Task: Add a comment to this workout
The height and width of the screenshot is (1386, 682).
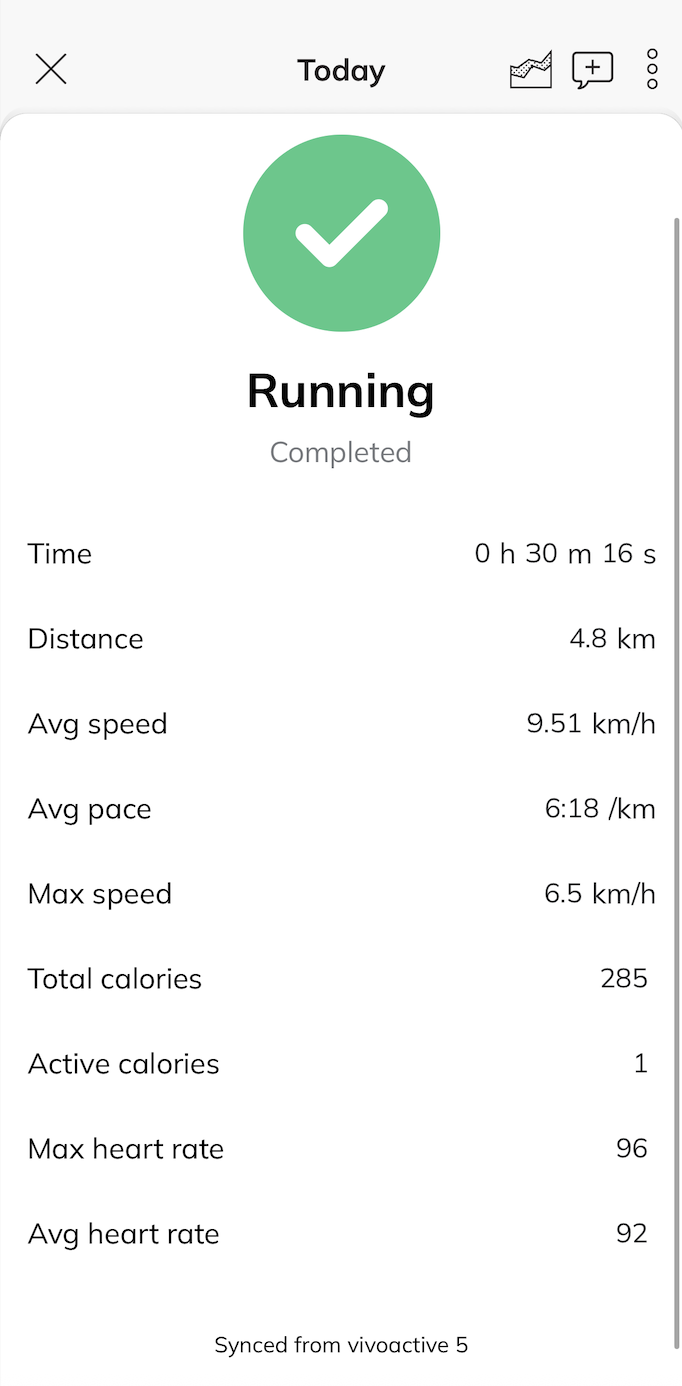Action: coord(592,70)
